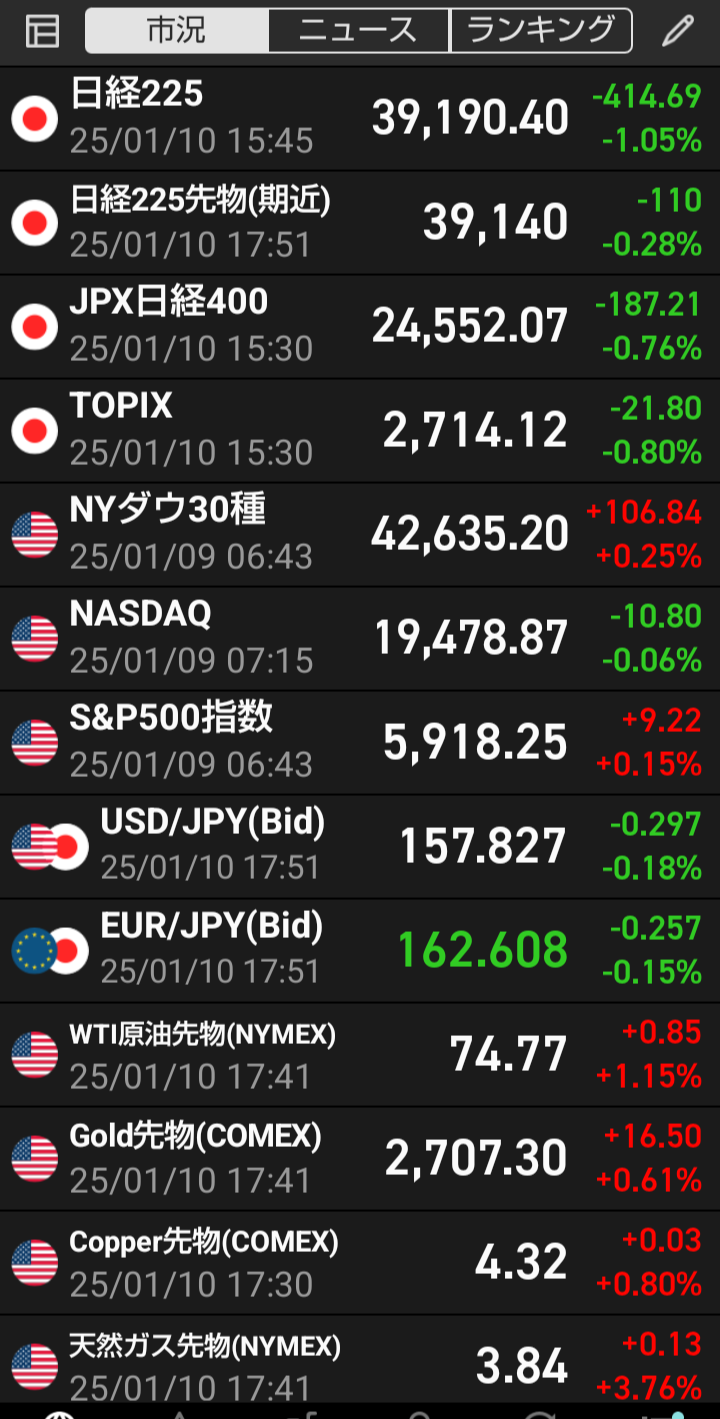The image size is (720, 1419).
Task: Switch to the ランキング tab
Action: coord(541,31)
